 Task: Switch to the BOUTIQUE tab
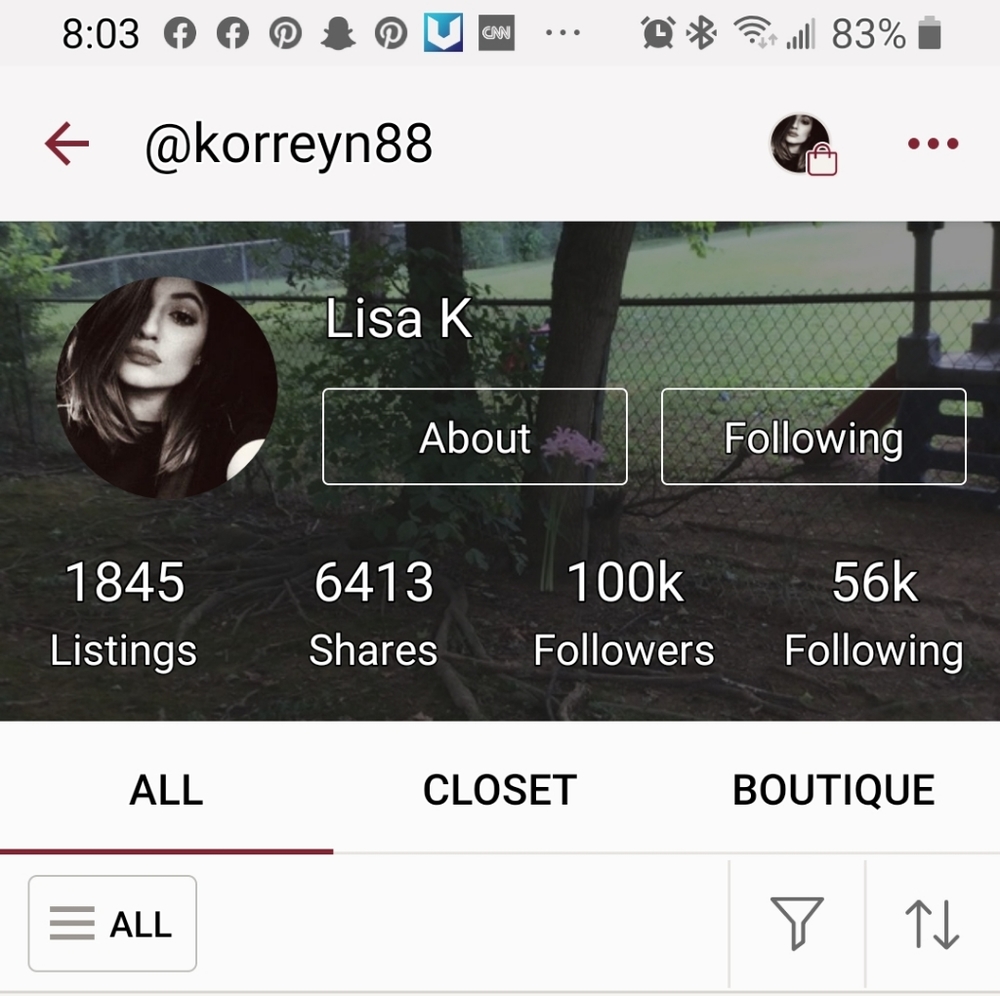[x=833, y=790]
